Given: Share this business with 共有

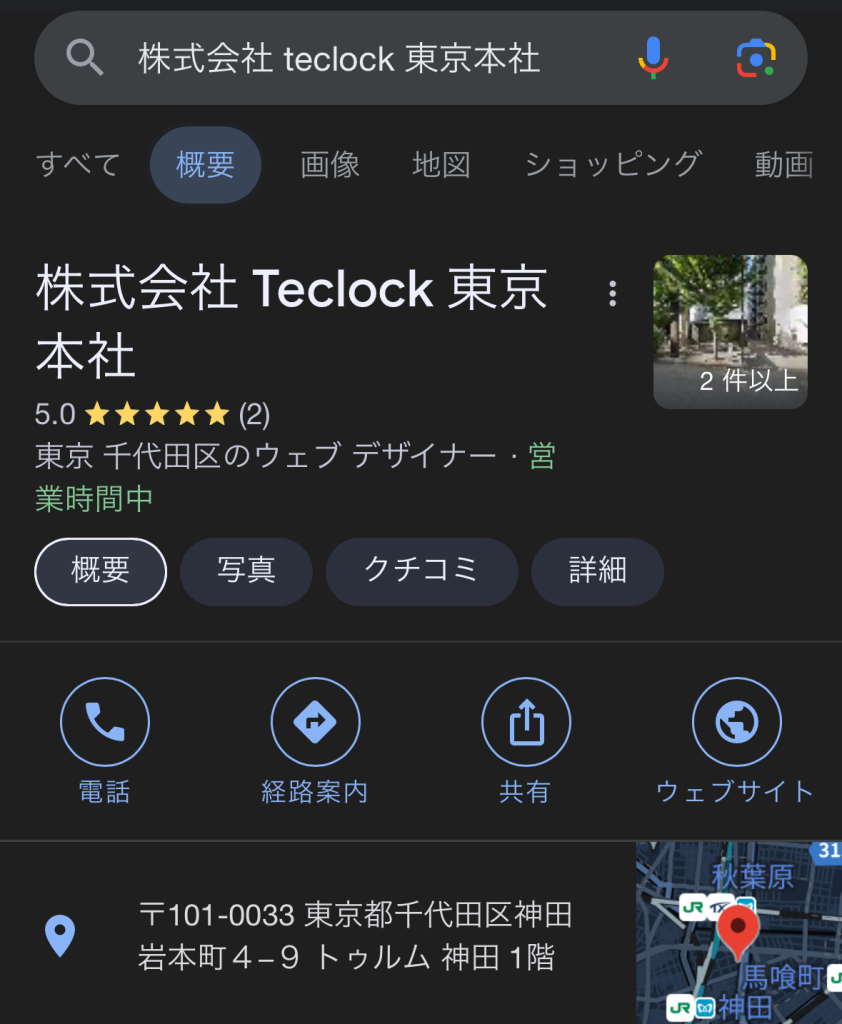Looking at the screenshot, I should pyautogui.click(x=526, y=722).
